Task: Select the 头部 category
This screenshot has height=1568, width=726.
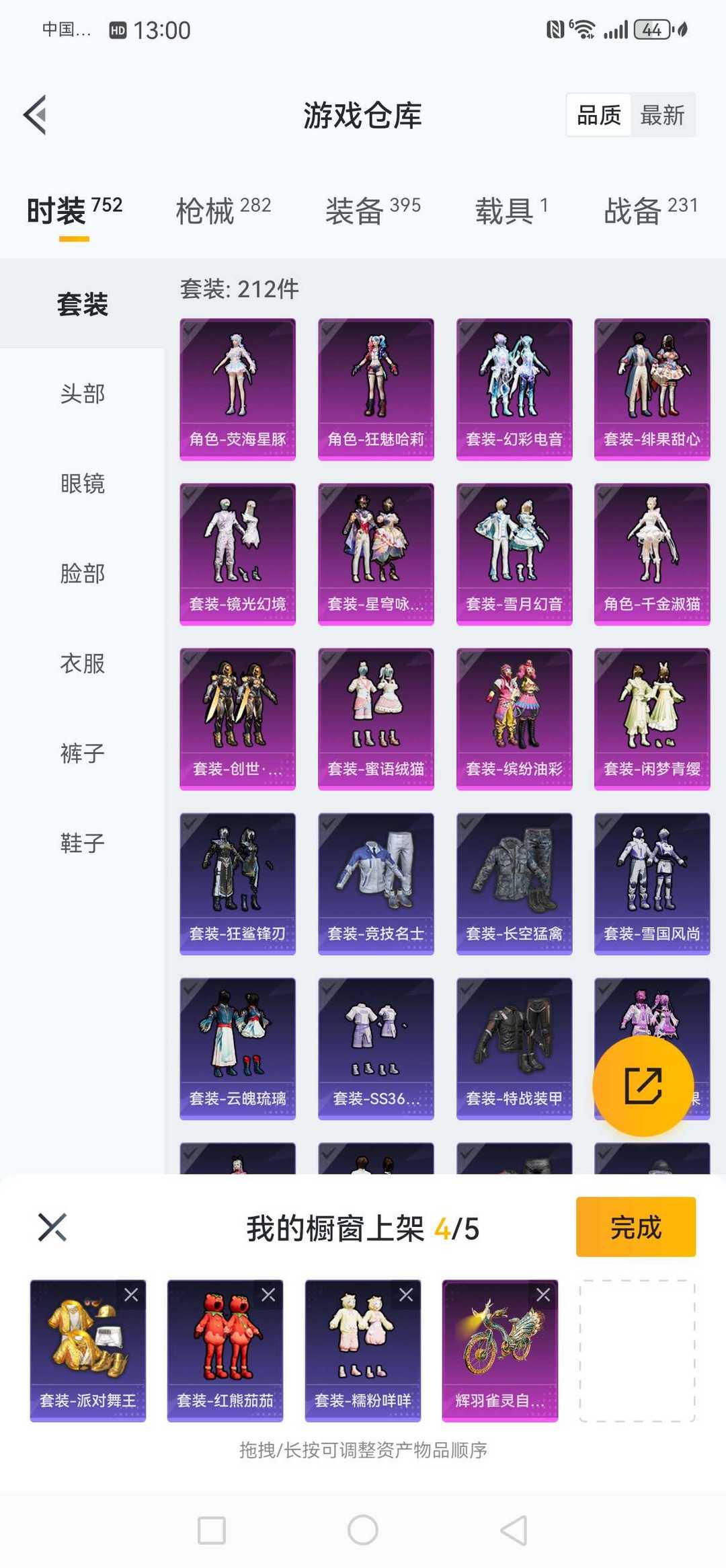Action: 82,394
